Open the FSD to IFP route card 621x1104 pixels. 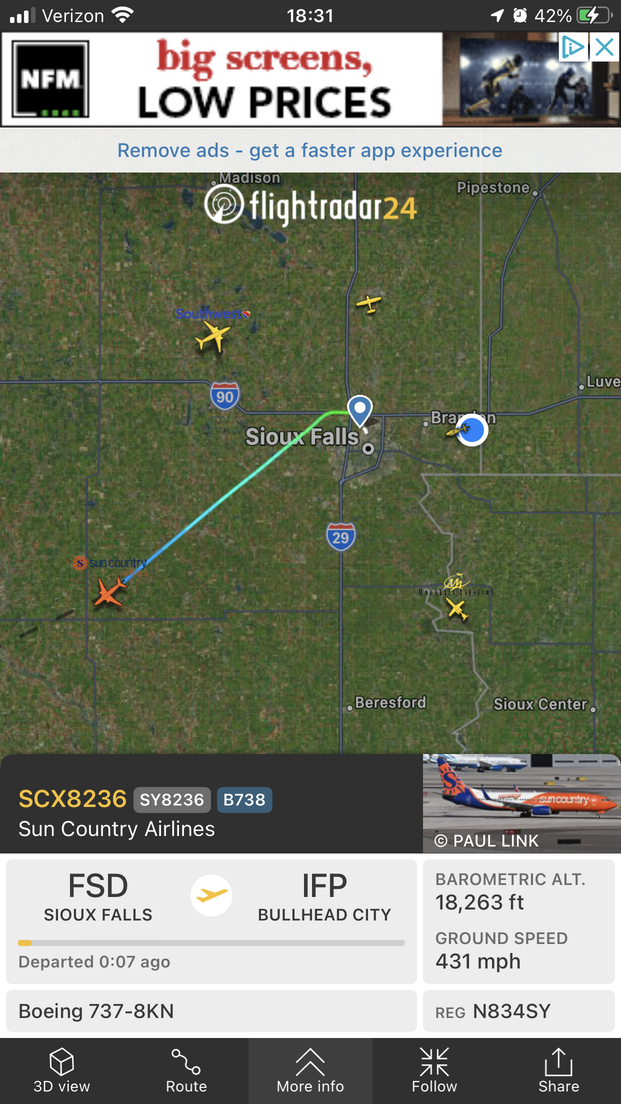[211, 921]
